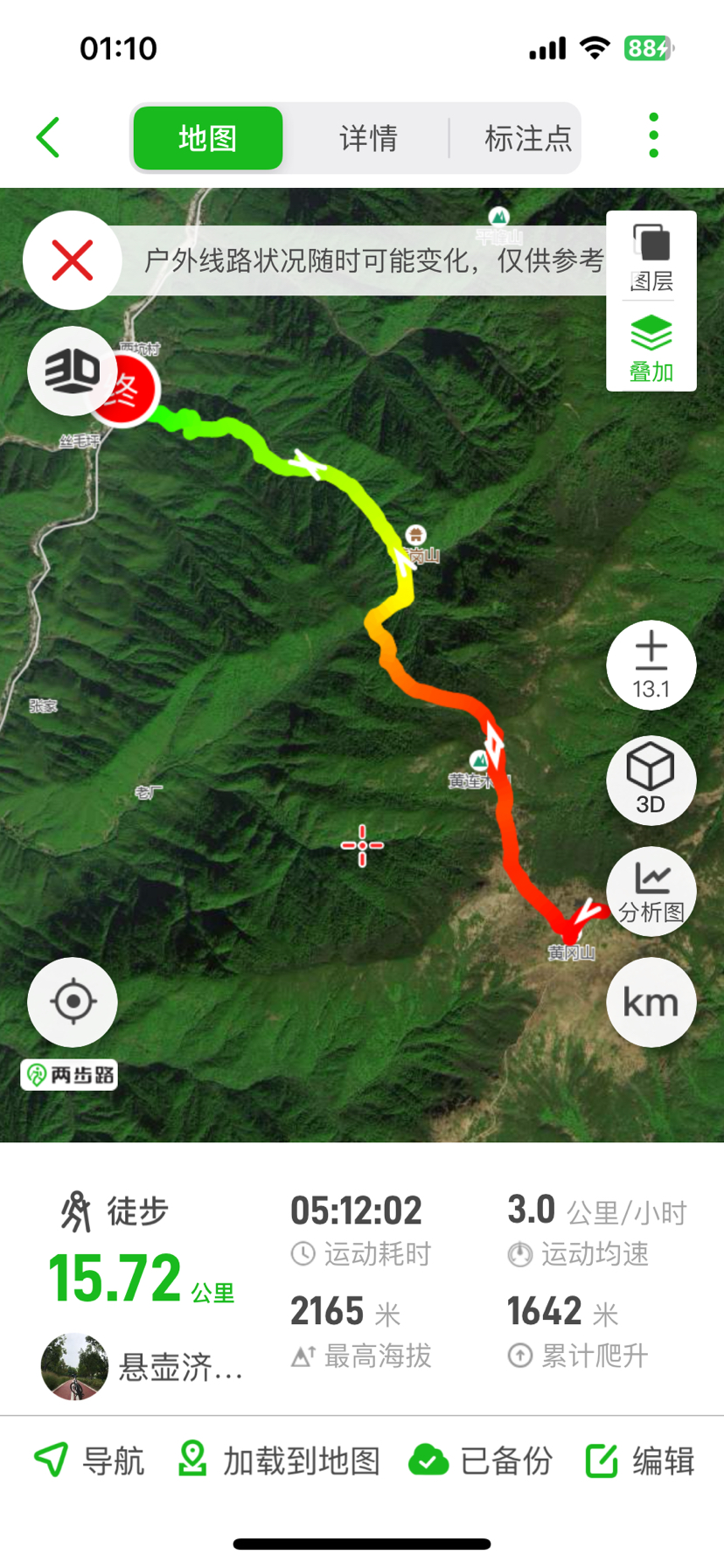The image size is (724, 1568).
Task: Switch to the cube 3D view
Action: [651, 780]
